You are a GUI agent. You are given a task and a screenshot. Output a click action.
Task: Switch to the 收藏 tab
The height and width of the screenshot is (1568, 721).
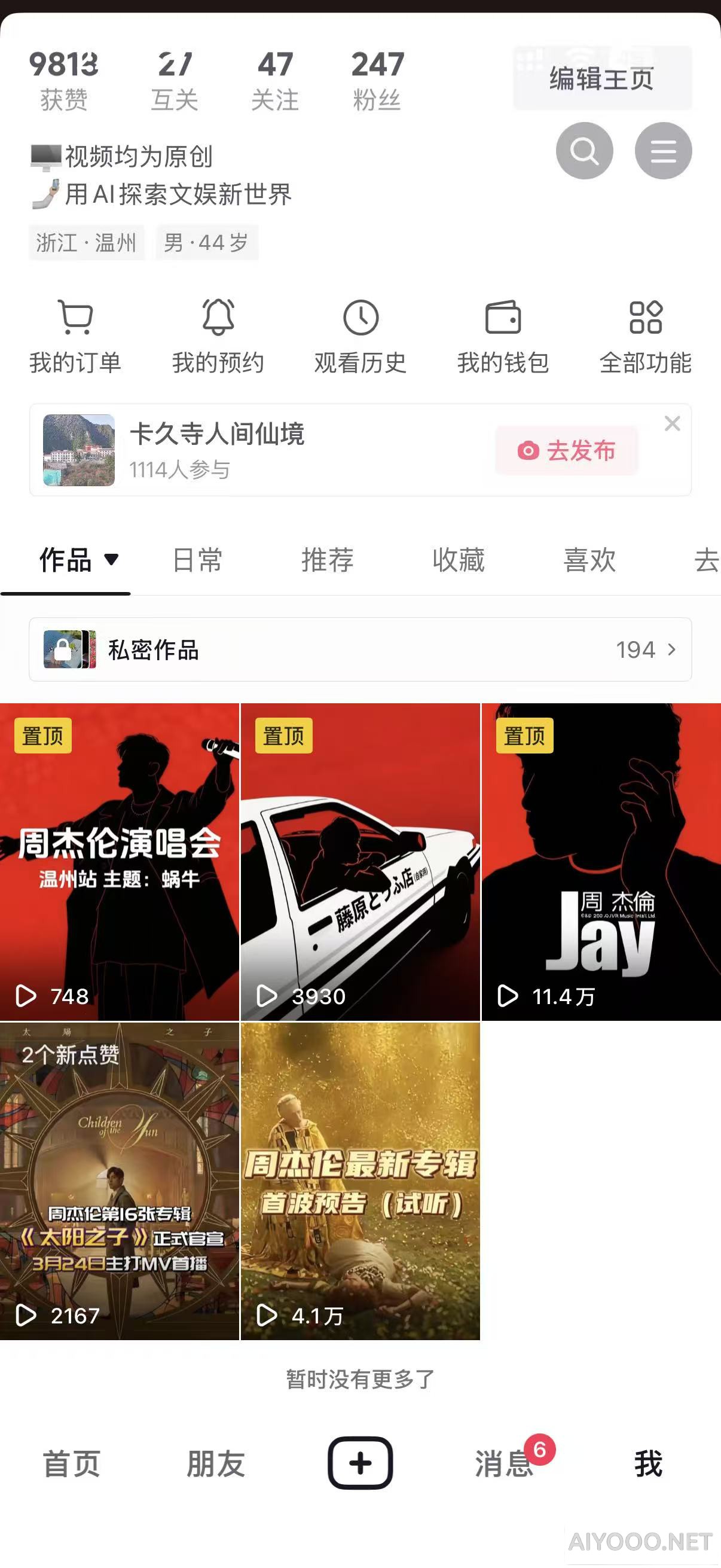coord(458,560)
